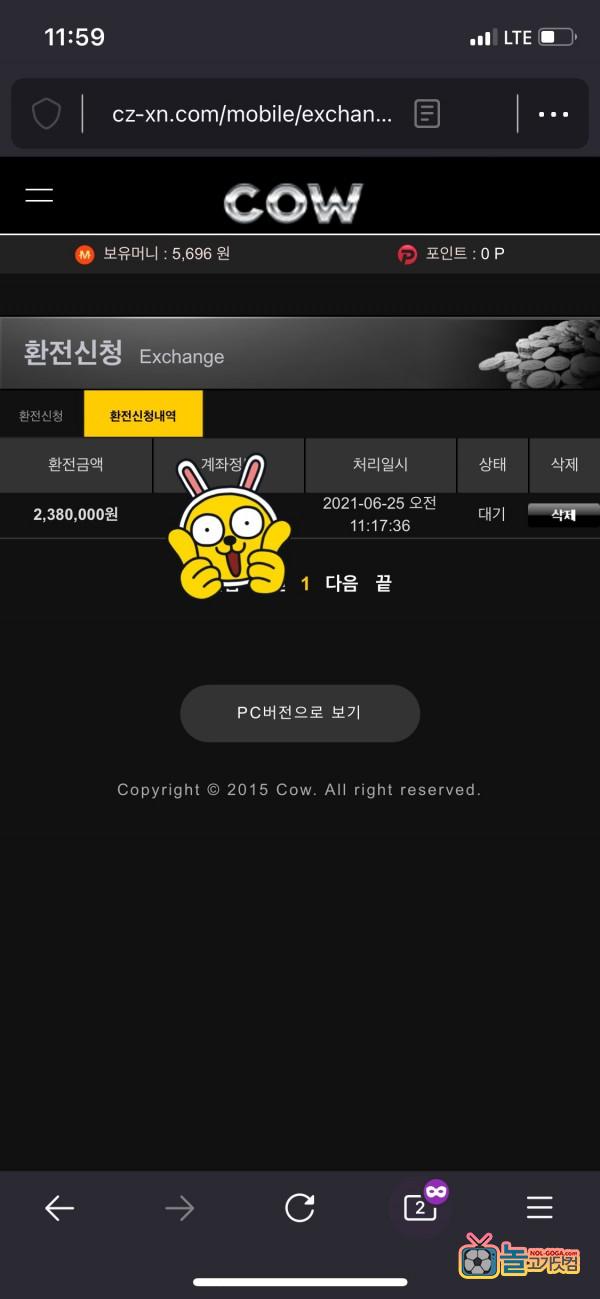Open the browser tabs switcher

(x=420, y=1208)
